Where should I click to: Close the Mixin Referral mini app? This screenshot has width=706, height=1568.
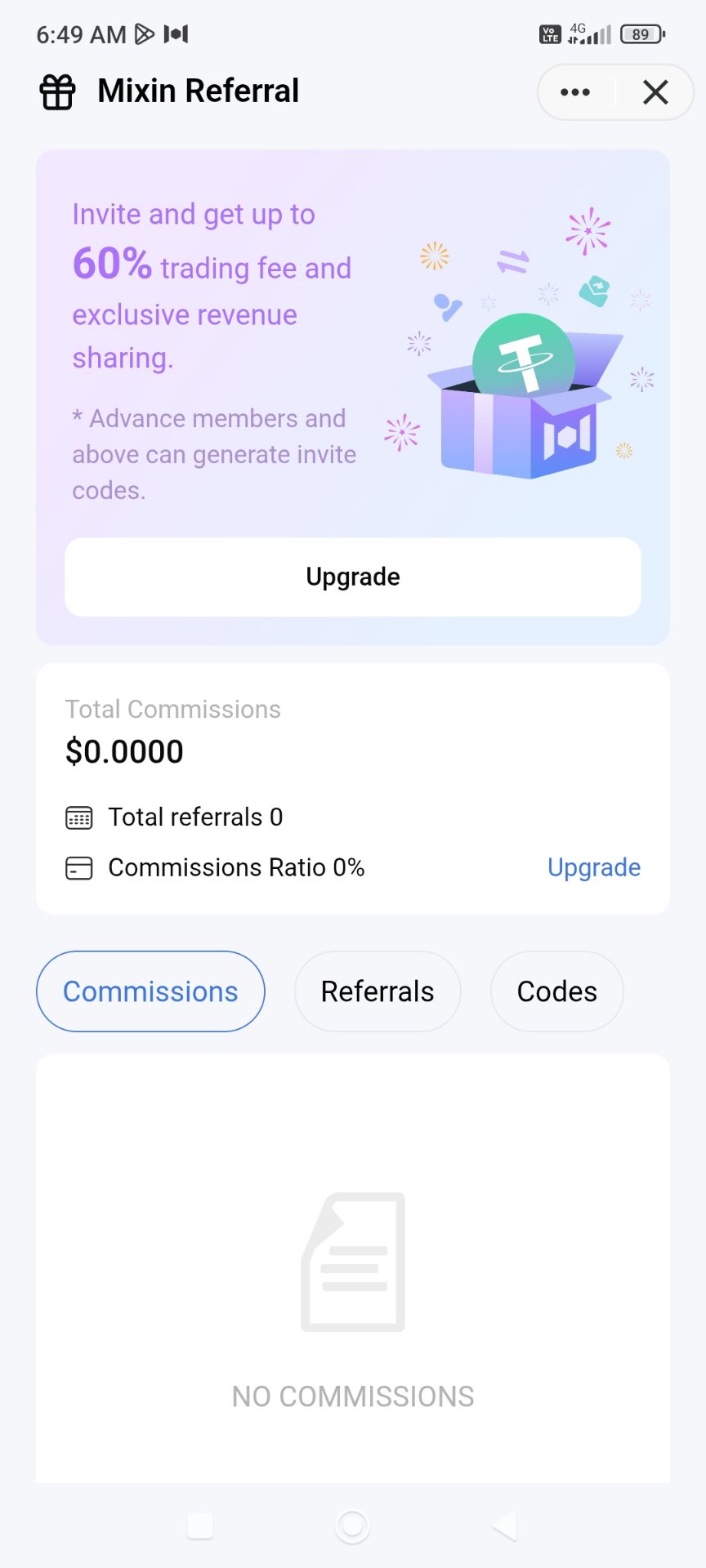point(655,92)
